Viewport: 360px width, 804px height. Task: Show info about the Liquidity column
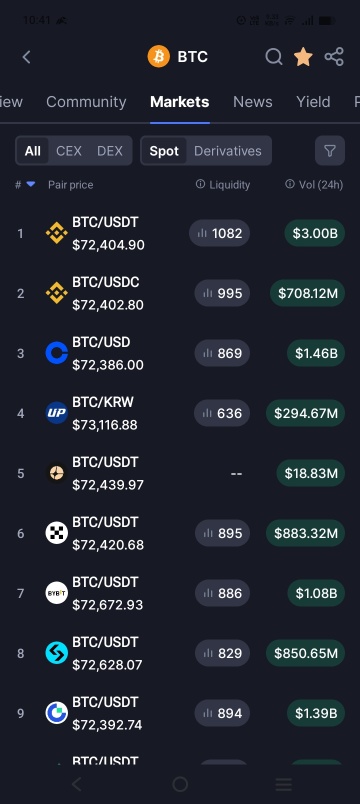click(201, 184)
